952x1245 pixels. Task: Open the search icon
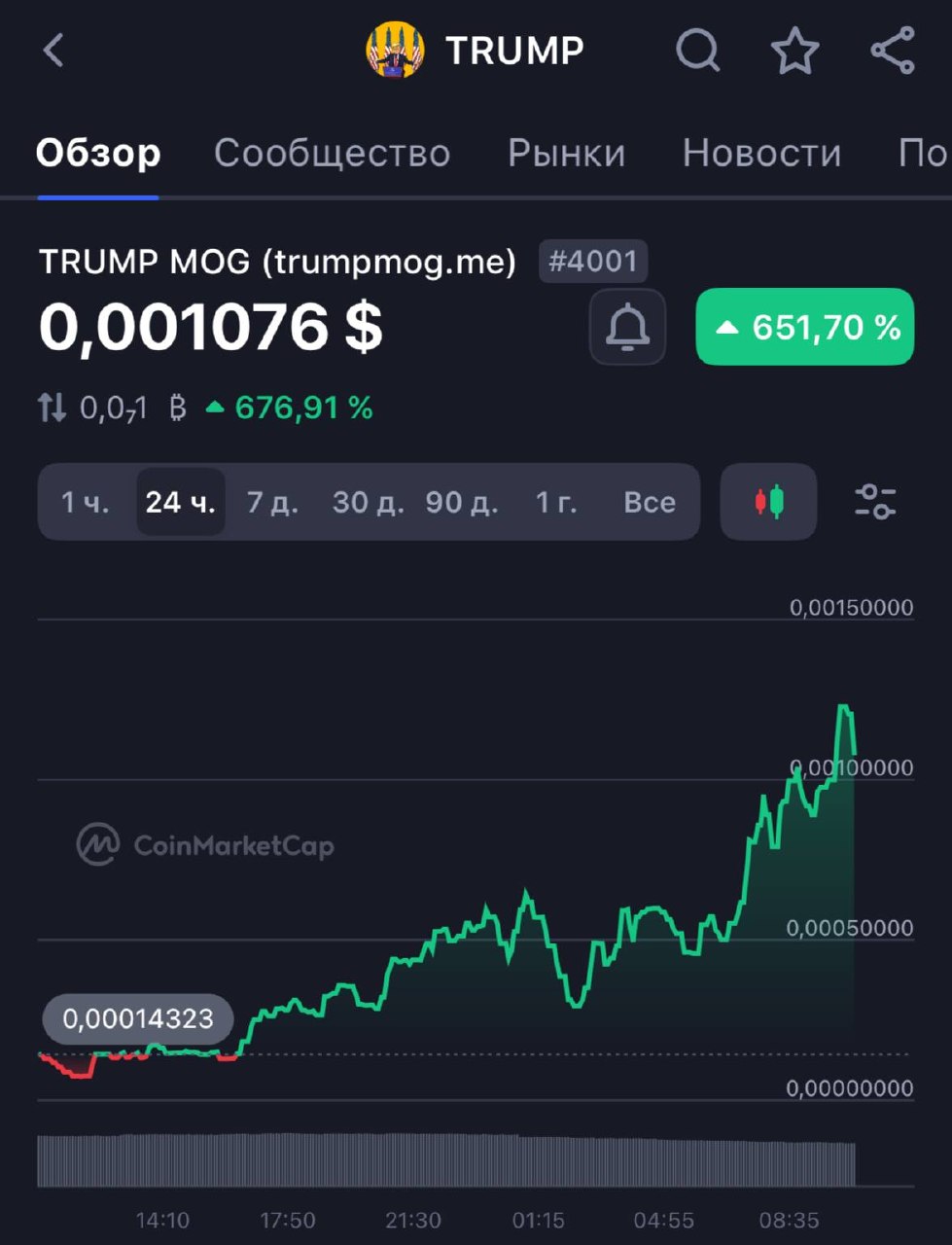pyautogui.click(x=697, y=51)
